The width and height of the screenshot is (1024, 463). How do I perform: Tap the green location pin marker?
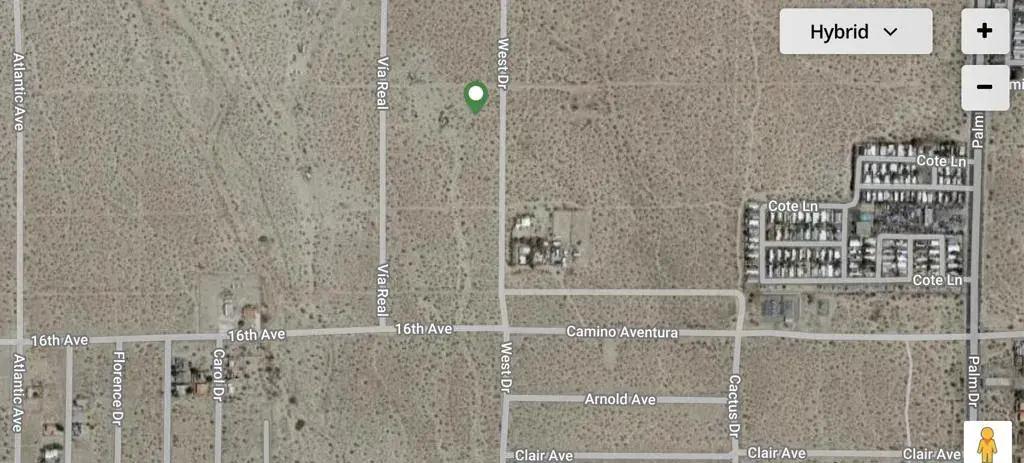476,97
